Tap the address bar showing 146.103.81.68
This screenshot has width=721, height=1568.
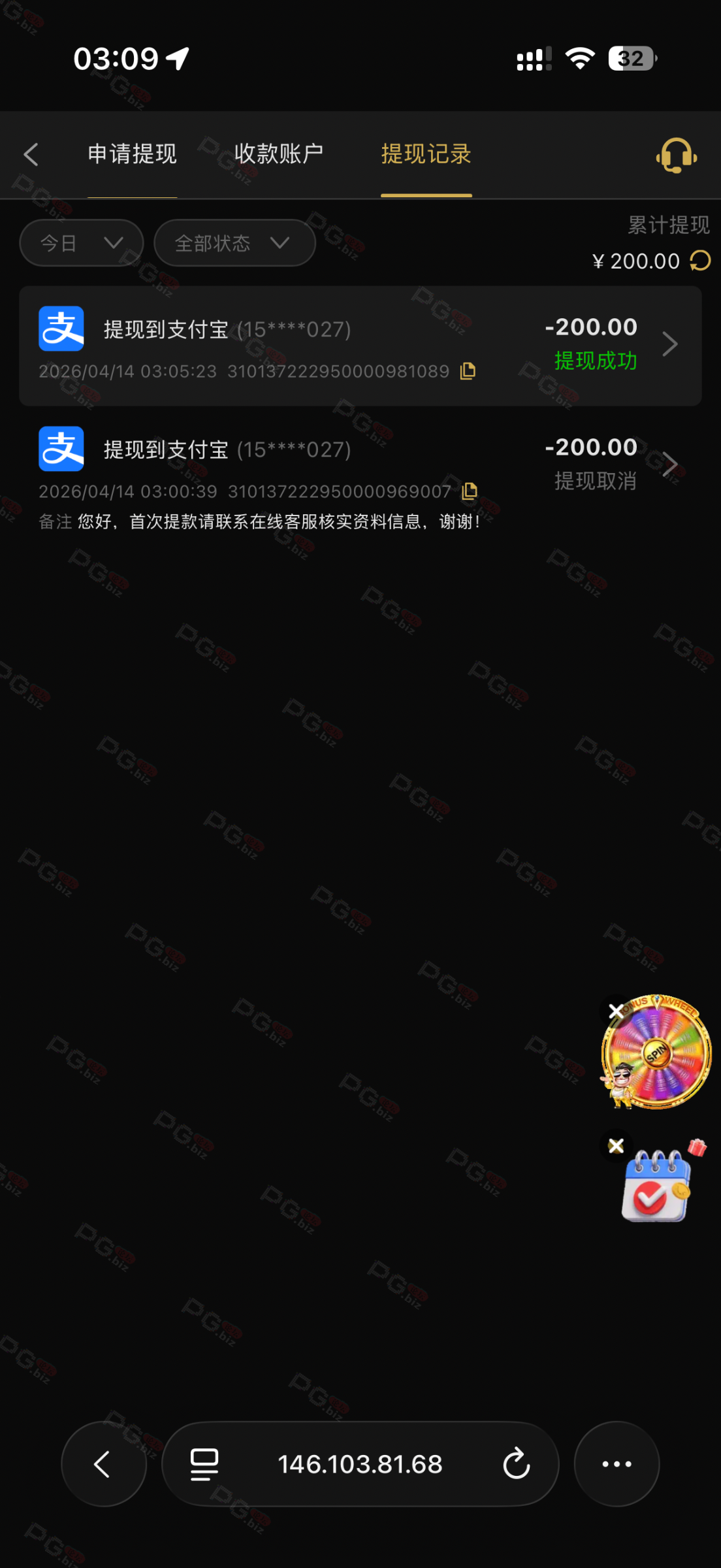click(x=360, y=1464)
